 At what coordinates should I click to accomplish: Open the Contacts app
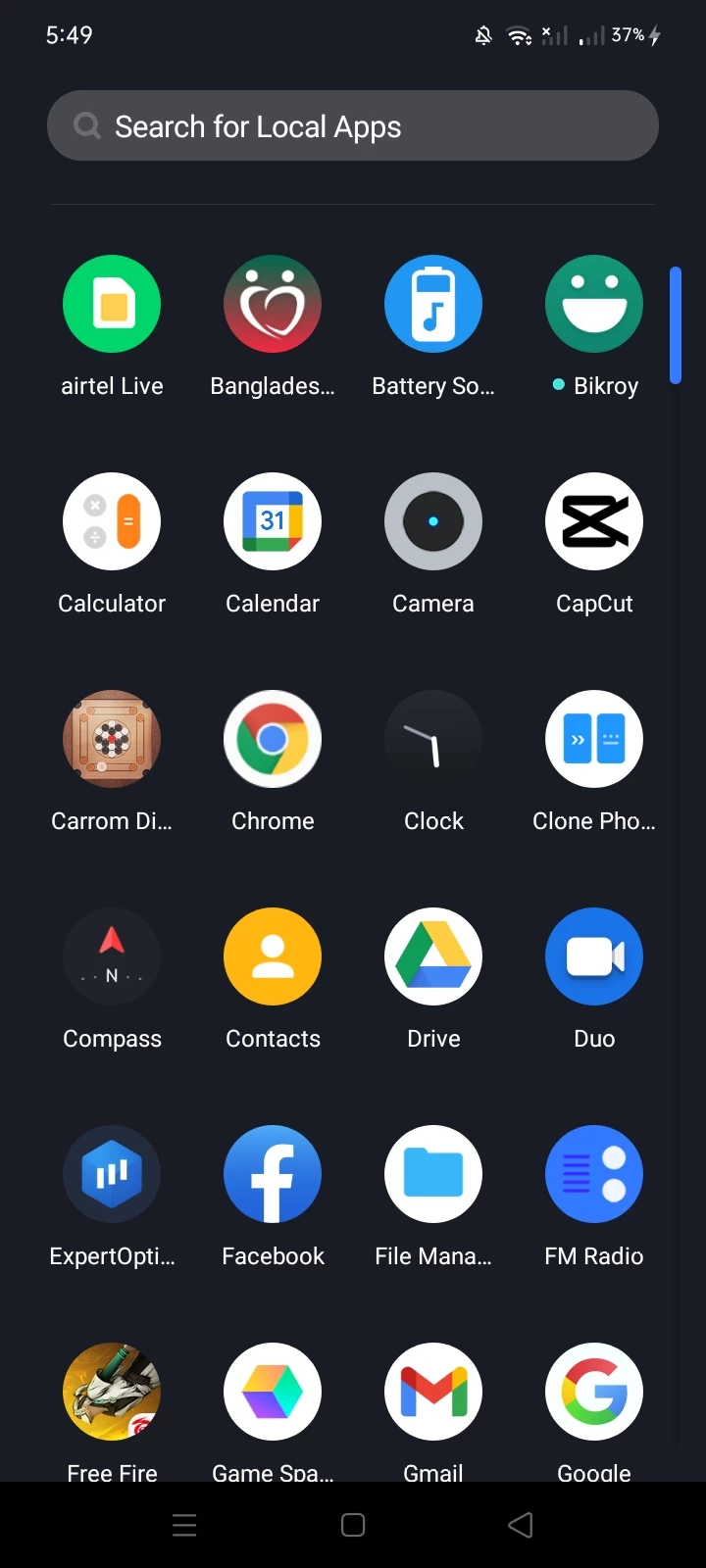(x=273, y=956)
